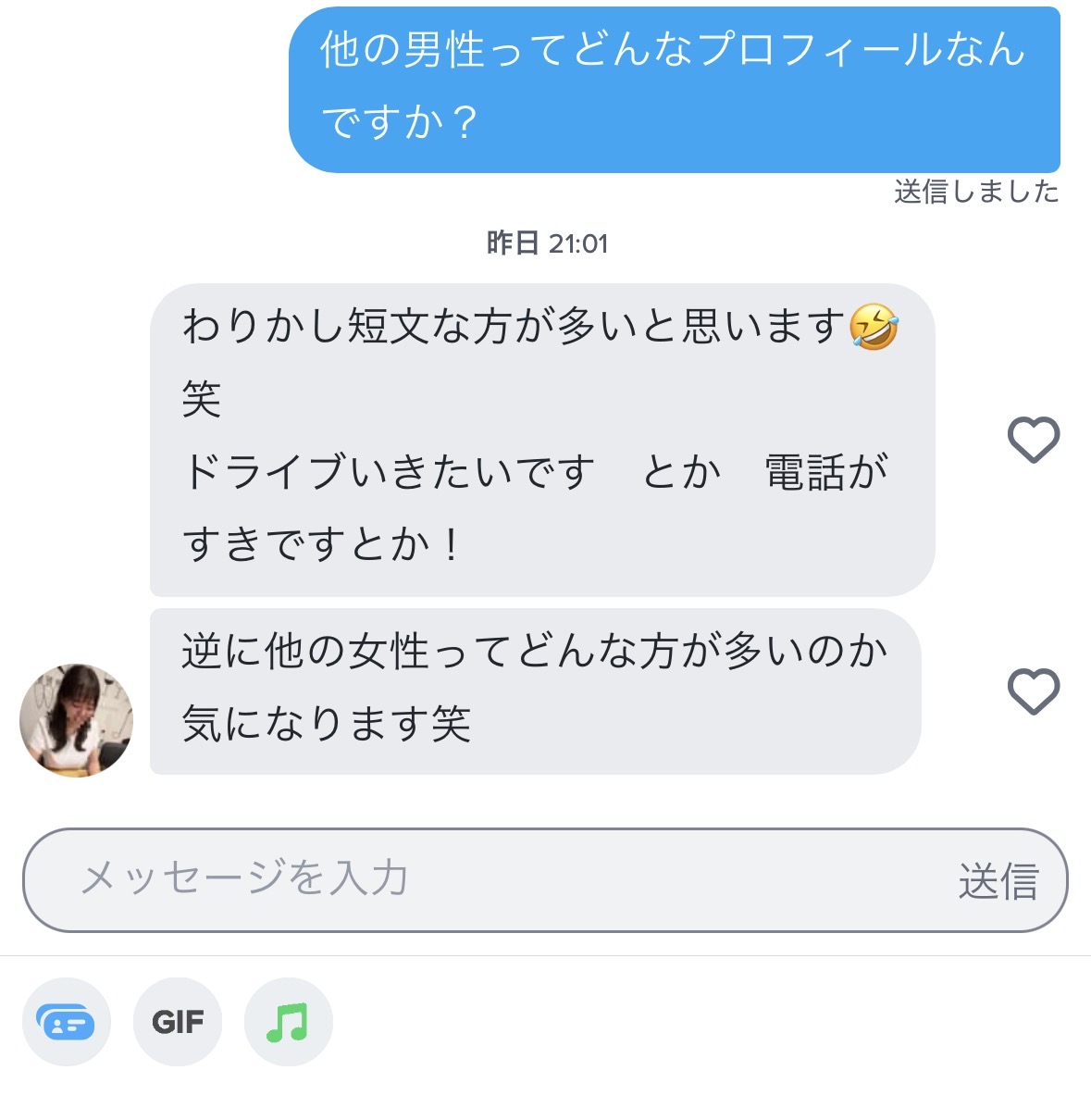This screenshot has height=1120, width=1091.
Task: Tap the 送信 send button
Action: (x=998, y=880)
